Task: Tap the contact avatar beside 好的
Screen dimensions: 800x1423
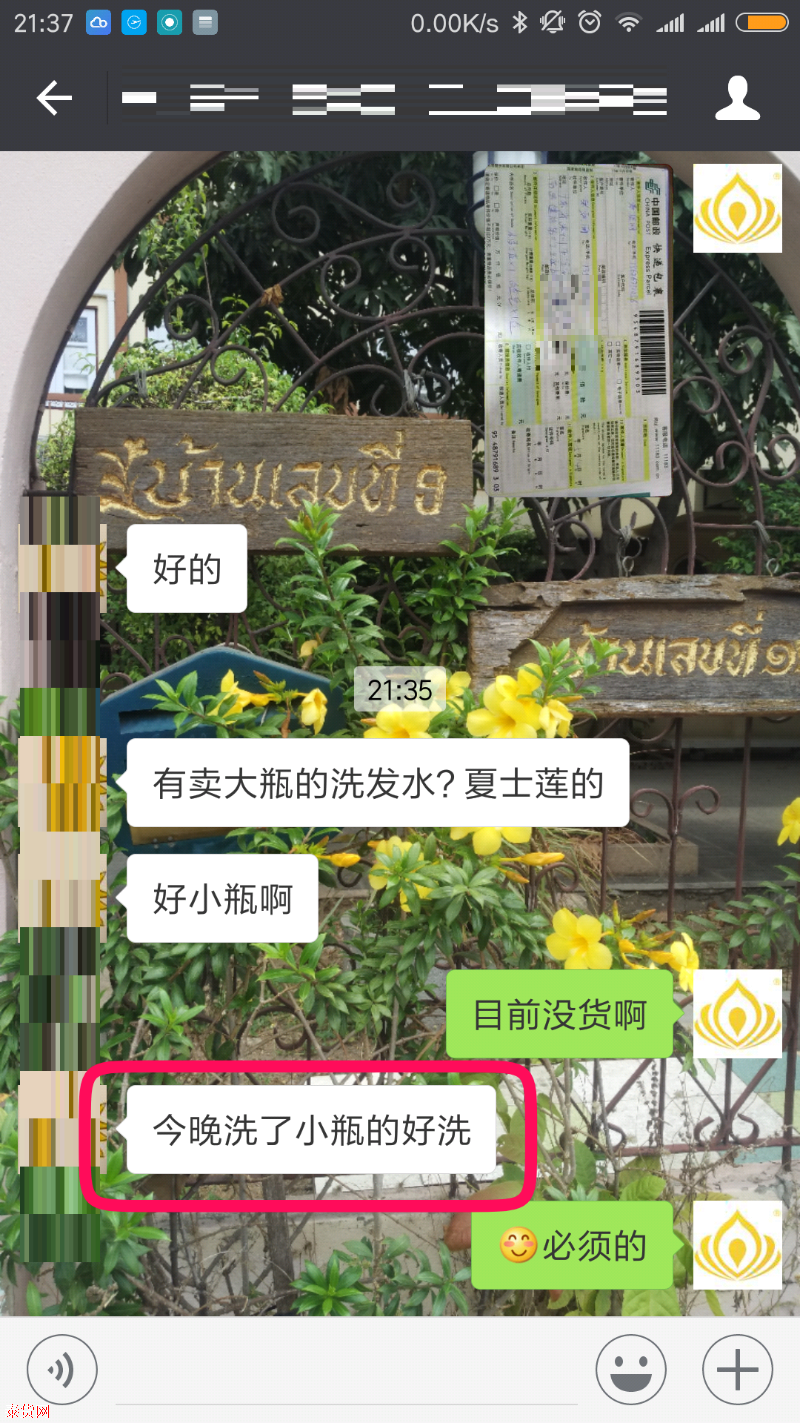Action: point(62,568)
